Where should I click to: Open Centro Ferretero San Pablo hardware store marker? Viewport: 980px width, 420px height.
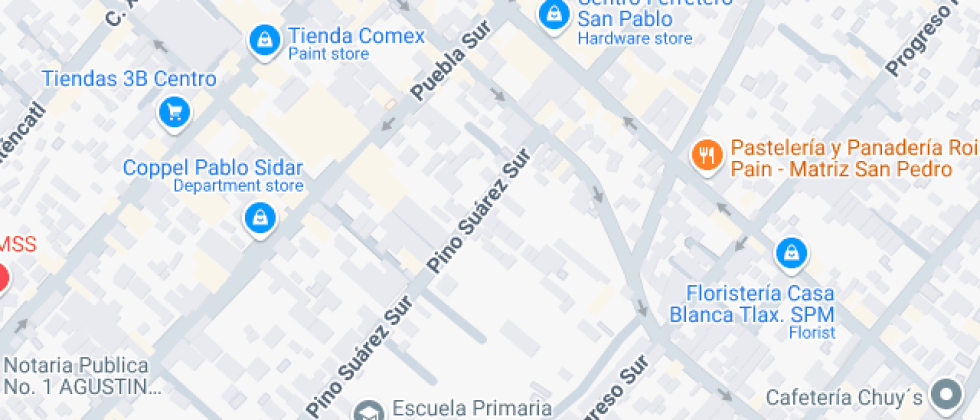(552, 15)
